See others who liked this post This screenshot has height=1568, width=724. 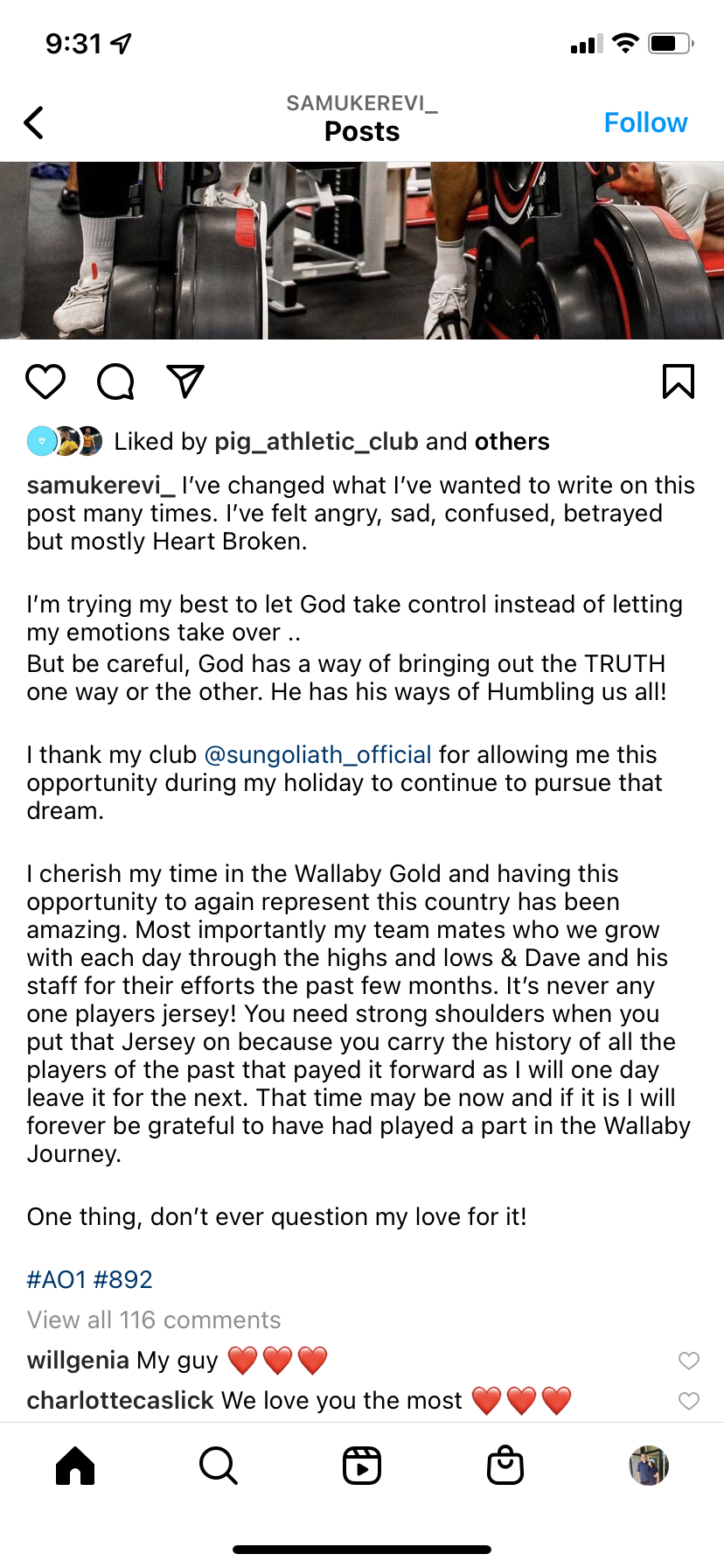coord(512,441)
